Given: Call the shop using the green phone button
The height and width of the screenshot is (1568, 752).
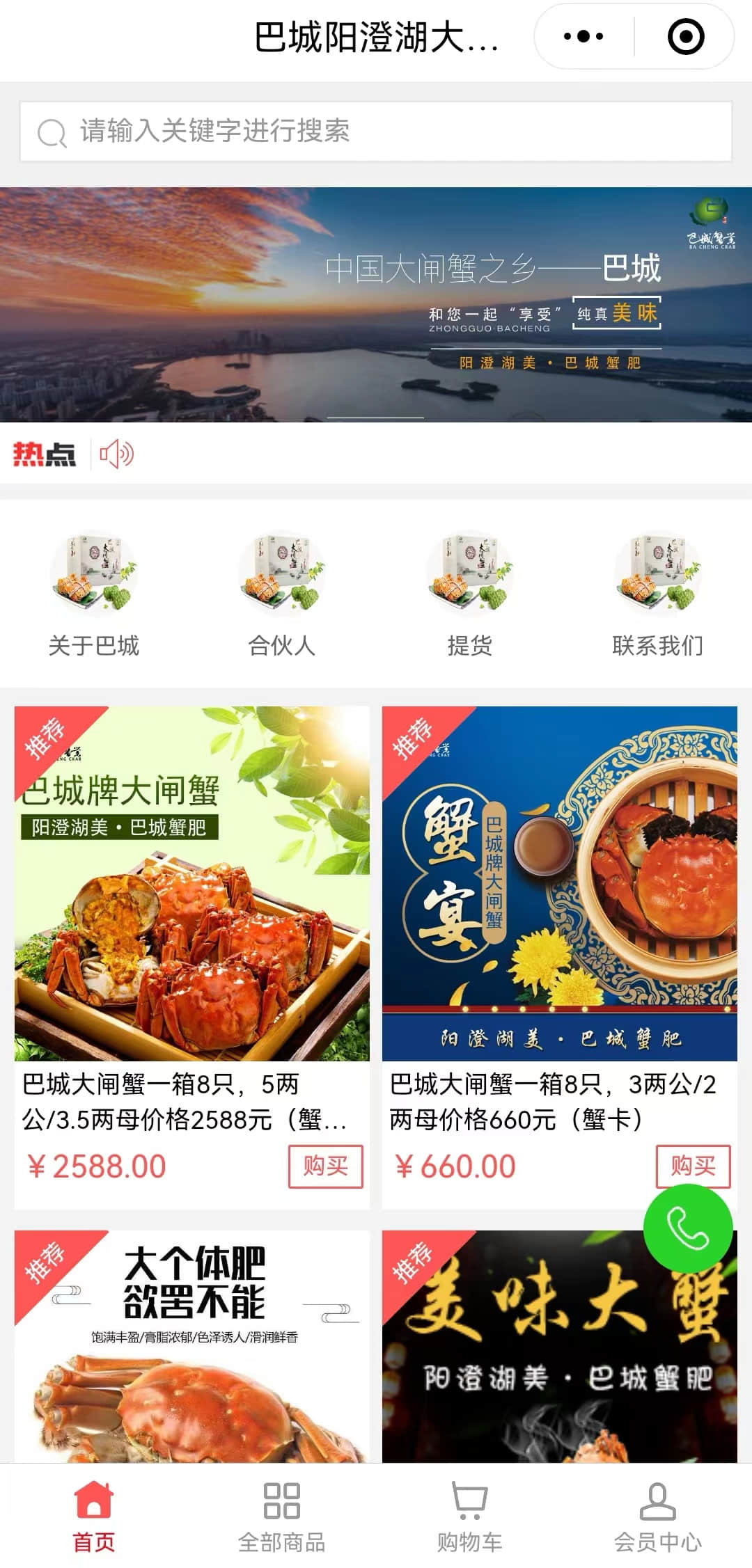Looking at the screenshot, I should coord(688,1229).
